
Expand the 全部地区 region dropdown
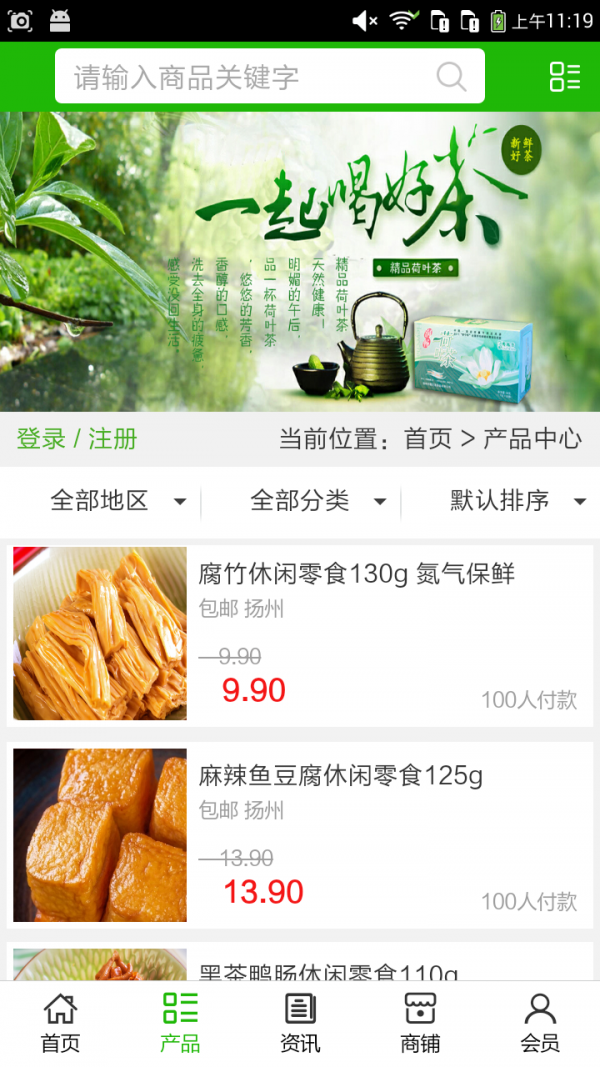[117, 501]
